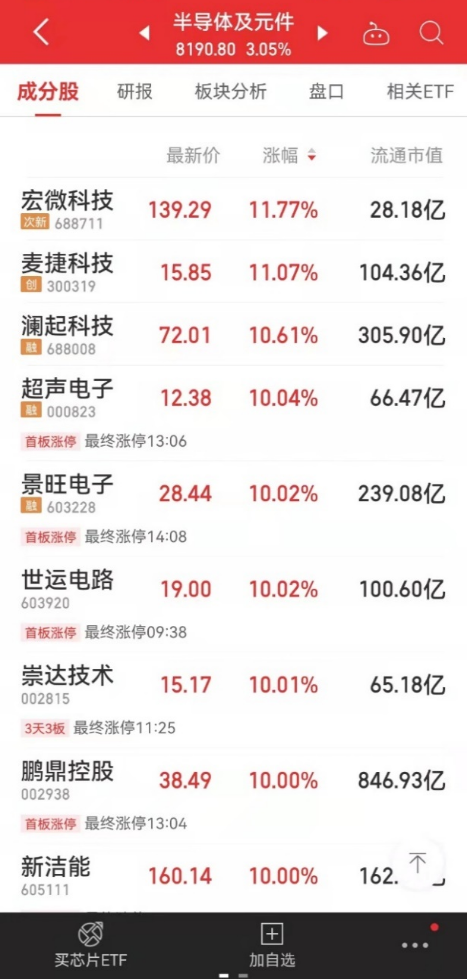Add this sector via 加自选
The height and width of the screenshot is (979, 467).
click(x=272, y=945)
